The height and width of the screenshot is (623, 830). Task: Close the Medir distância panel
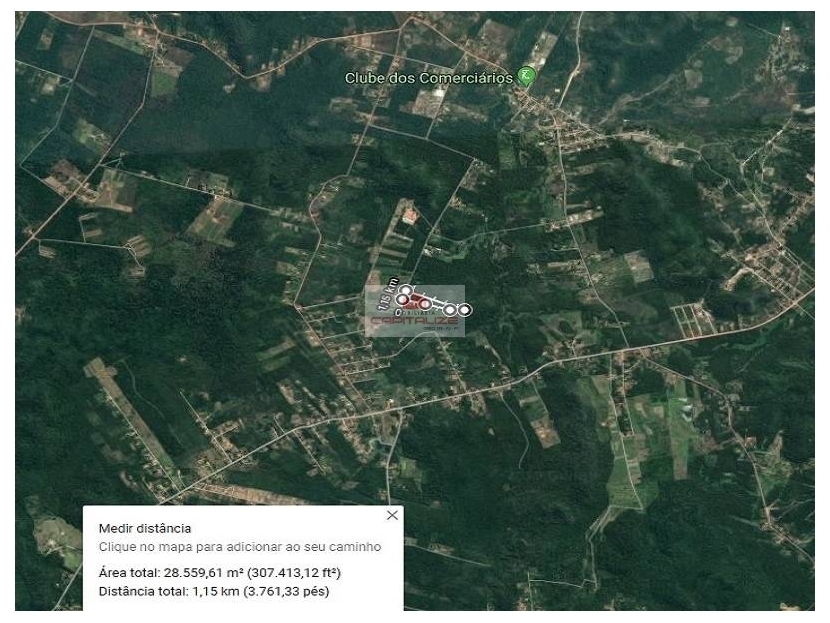coord(392,515)
